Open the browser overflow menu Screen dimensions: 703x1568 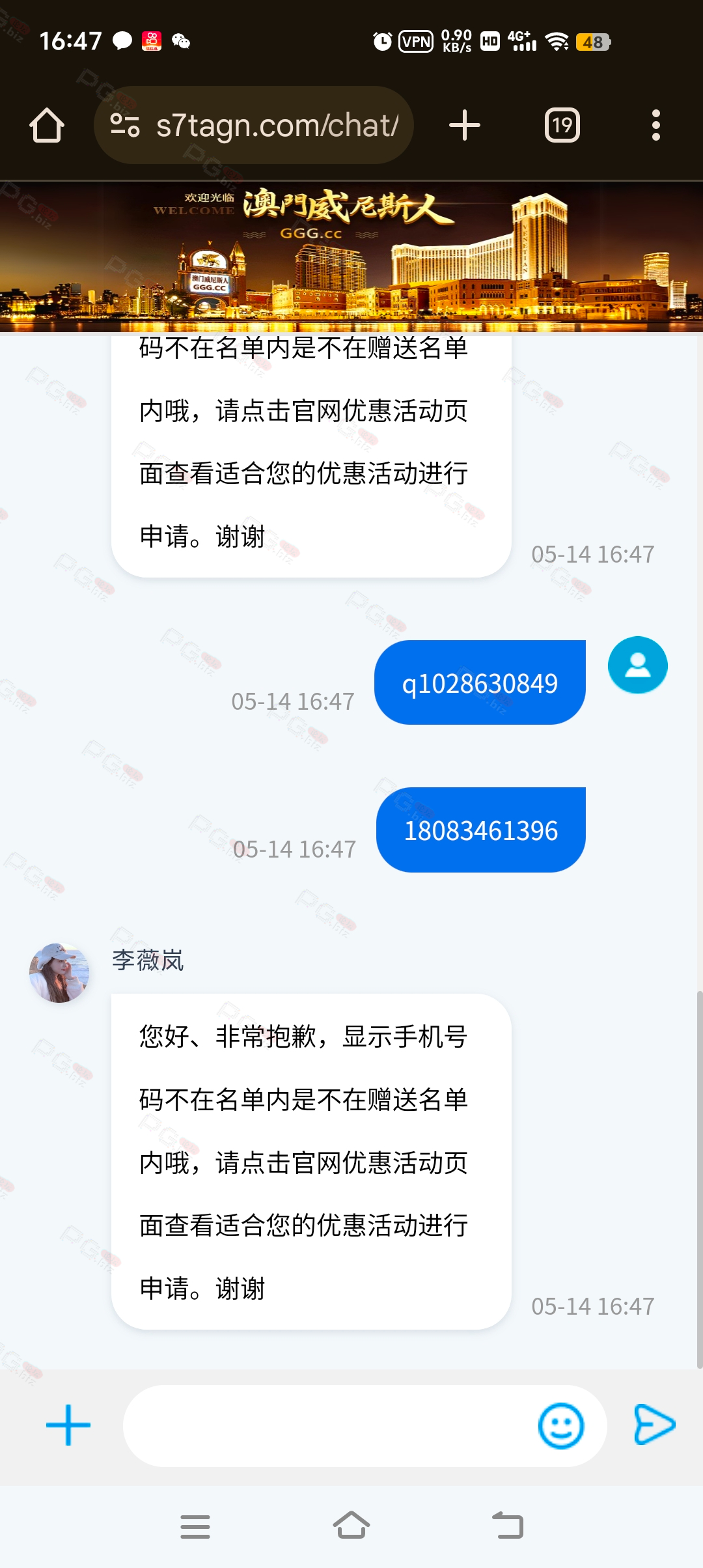[656, 125]
